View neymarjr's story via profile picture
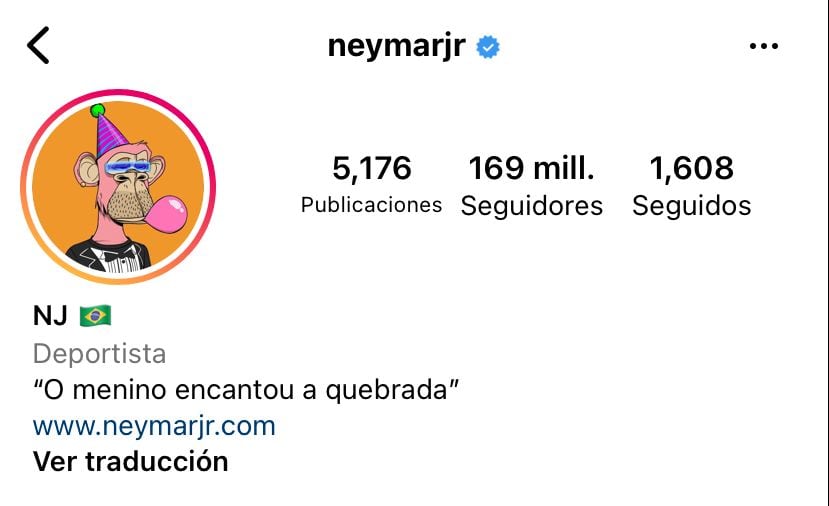Screen dimensions: 829x506 (x=118, y=187)
